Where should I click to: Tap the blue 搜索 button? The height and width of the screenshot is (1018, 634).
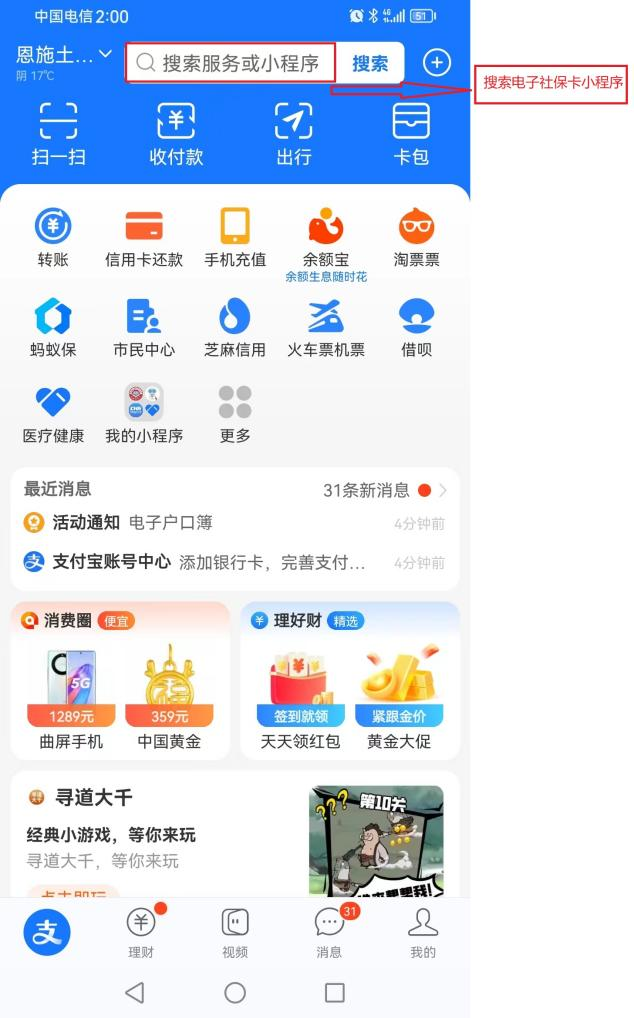pos(370,63)
